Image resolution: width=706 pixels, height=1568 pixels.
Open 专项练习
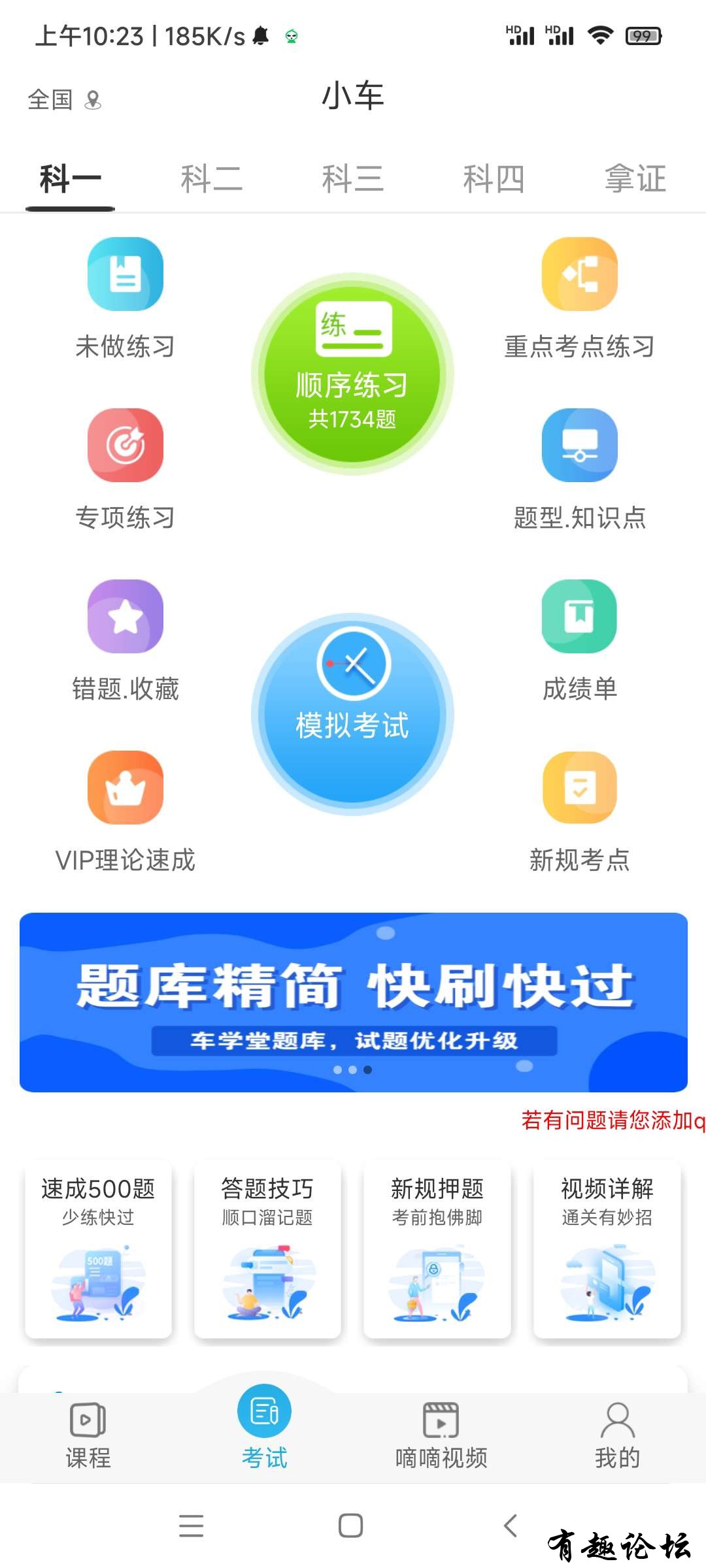(x=125, y=468)
